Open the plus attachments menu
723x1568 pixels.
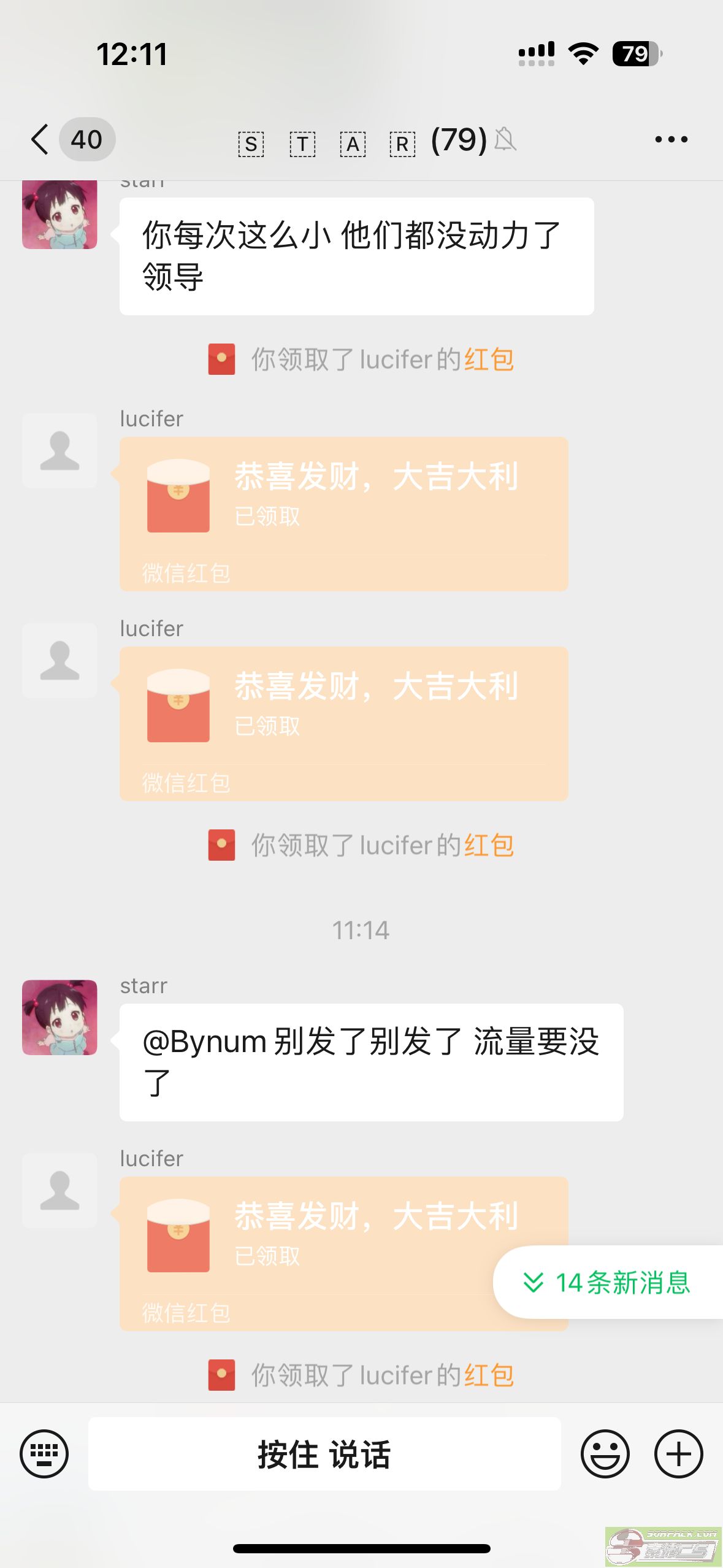coord(678,1453)
